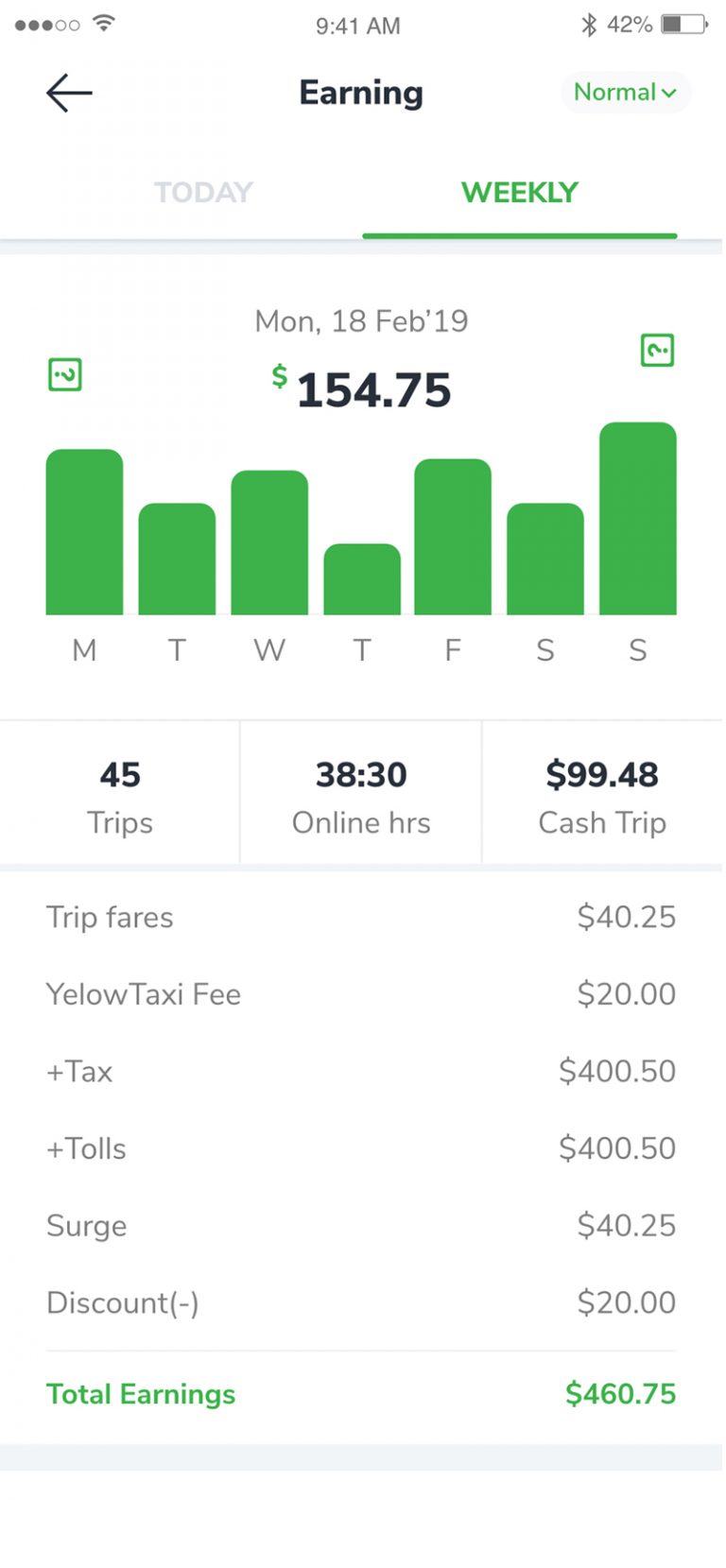The width and height of the screenshot is (726, 1568).
Task: Tap the green icon right of the amount
Action: click(657, 350)
